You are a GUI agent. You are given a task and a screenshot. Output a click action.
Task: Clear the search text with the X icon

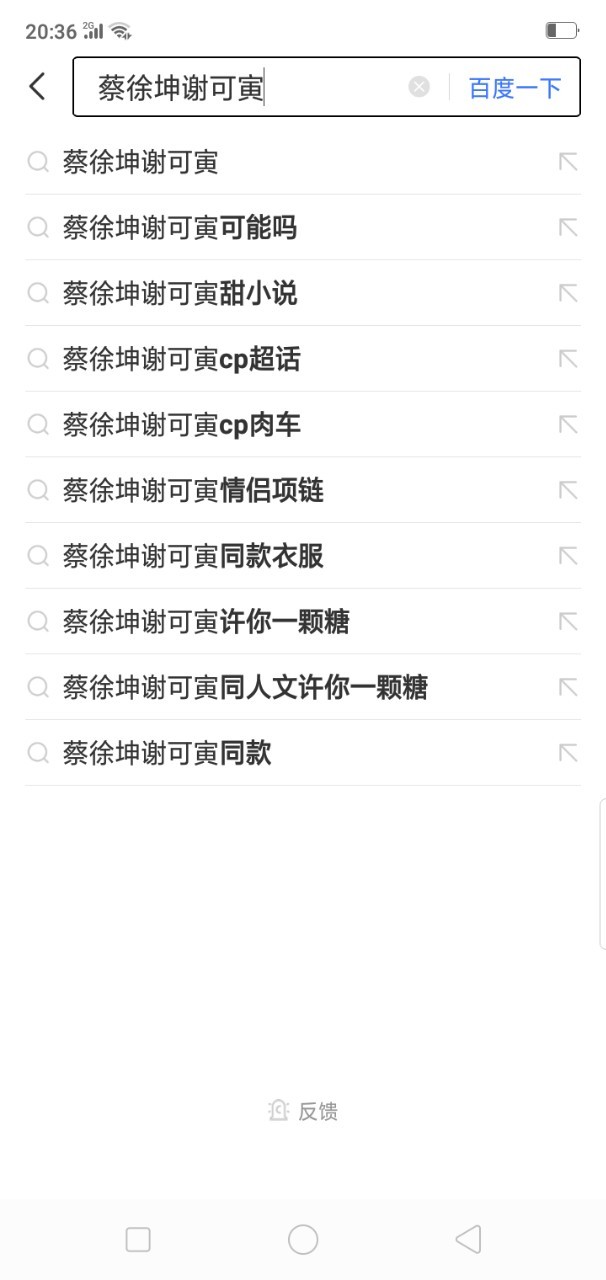(419, 87)
